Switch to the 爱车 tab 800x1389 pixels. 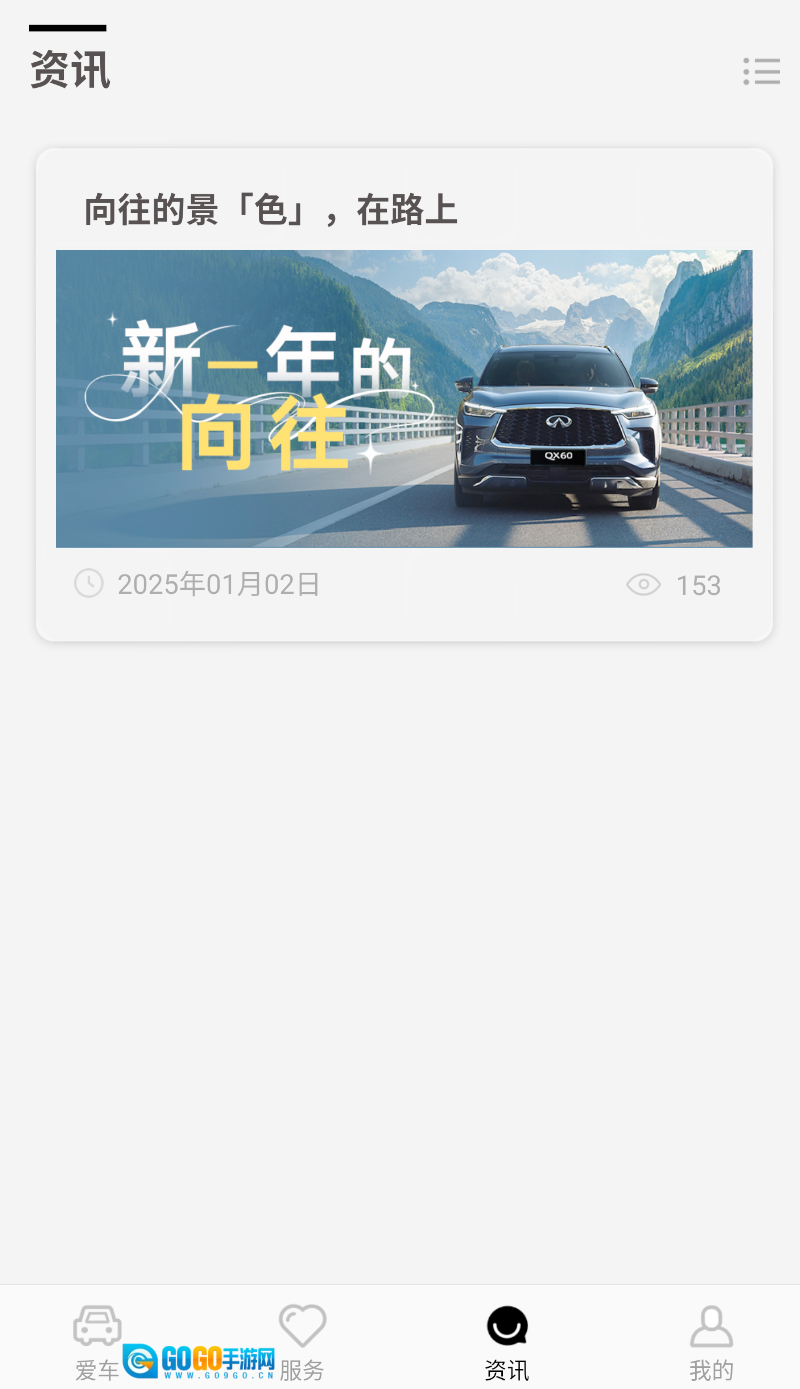click(96, 1340)
